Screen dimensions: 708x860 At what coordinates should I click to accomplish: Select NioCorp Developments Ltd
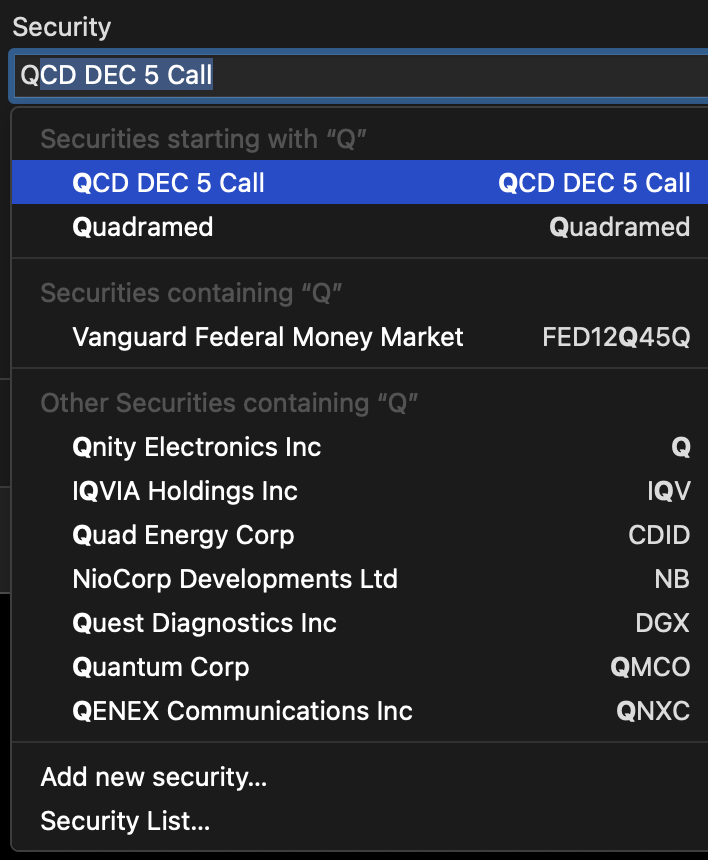pos(360,579)
